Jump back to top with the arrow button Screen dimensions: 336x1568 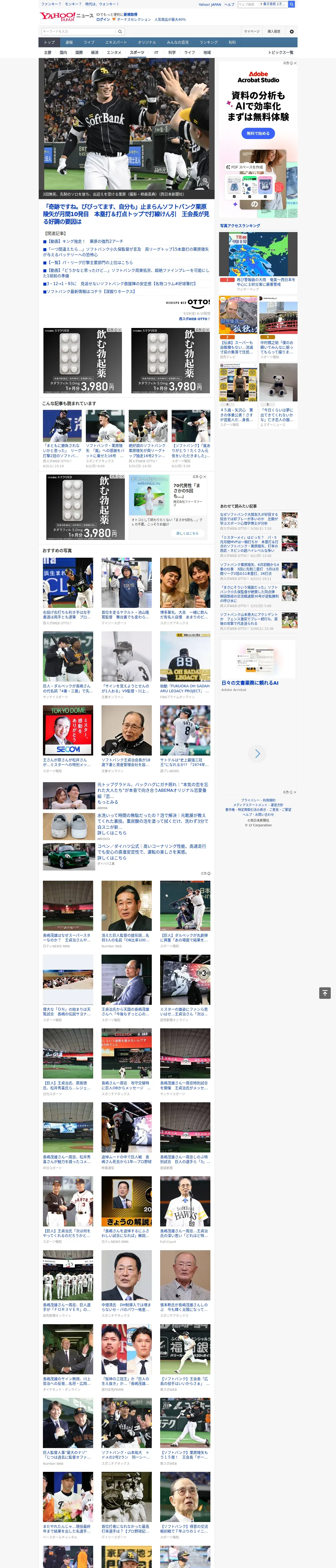pos(325,993)
